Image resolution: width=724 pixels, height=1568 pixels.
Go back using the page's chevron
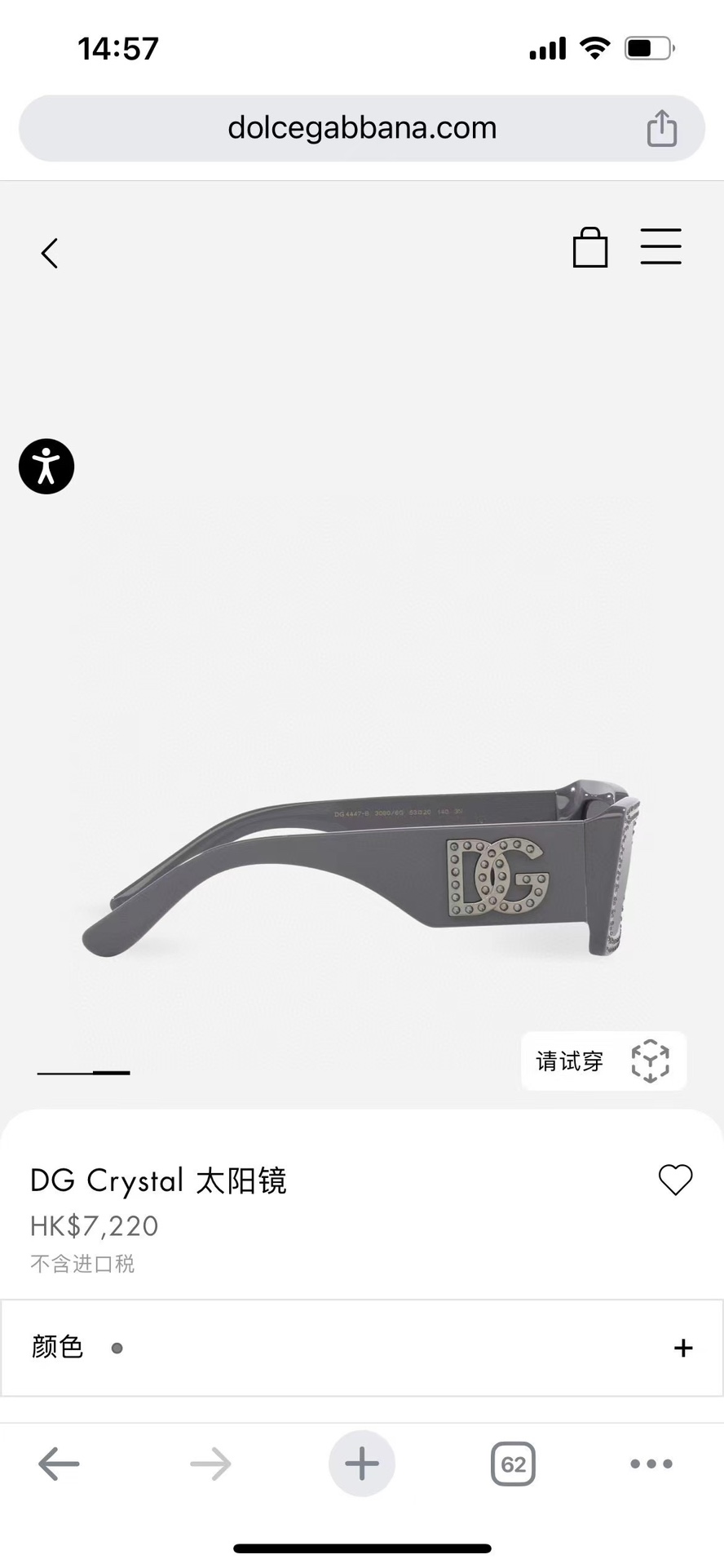(50, 253)
